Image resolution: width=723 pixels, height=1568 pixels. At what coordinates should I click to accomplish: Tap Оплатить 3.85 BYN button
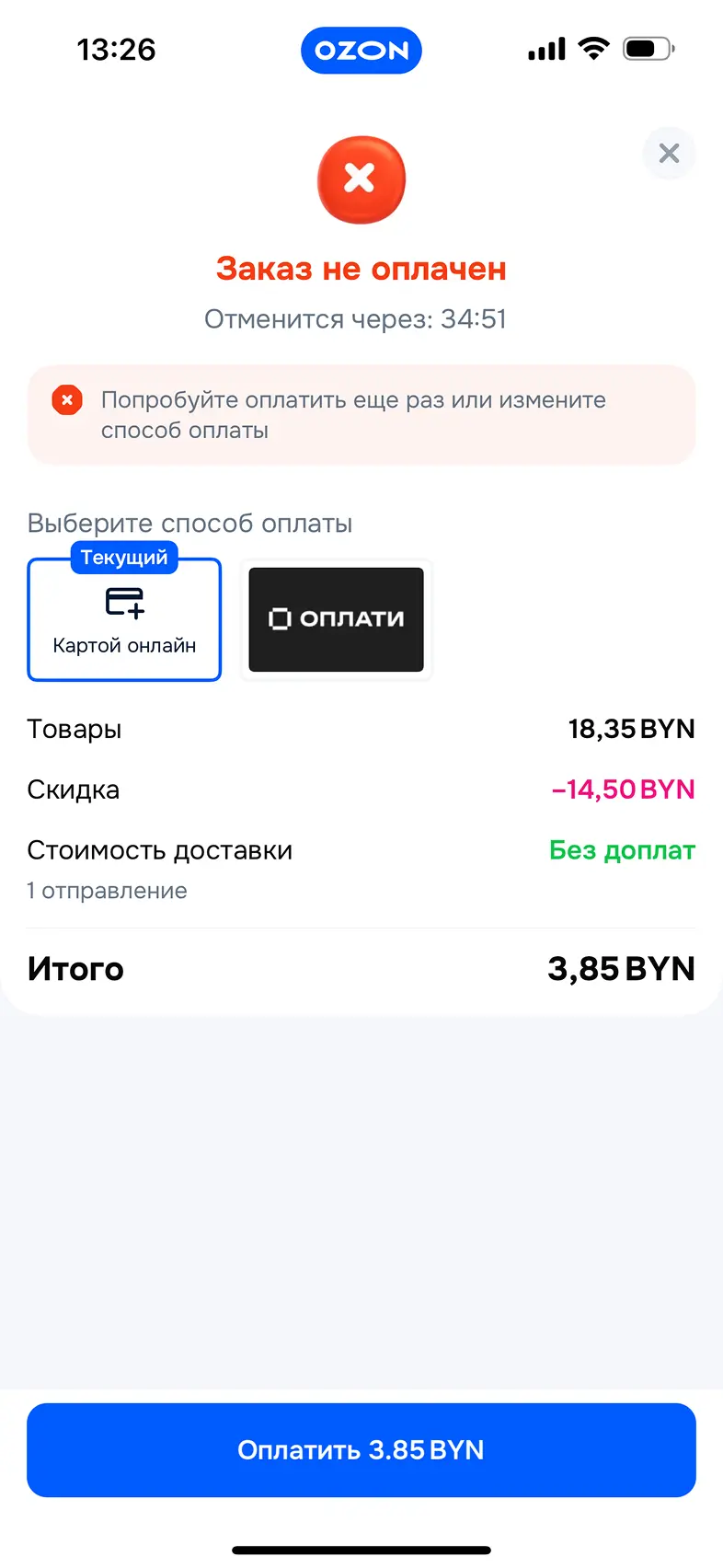(361, 1449)
